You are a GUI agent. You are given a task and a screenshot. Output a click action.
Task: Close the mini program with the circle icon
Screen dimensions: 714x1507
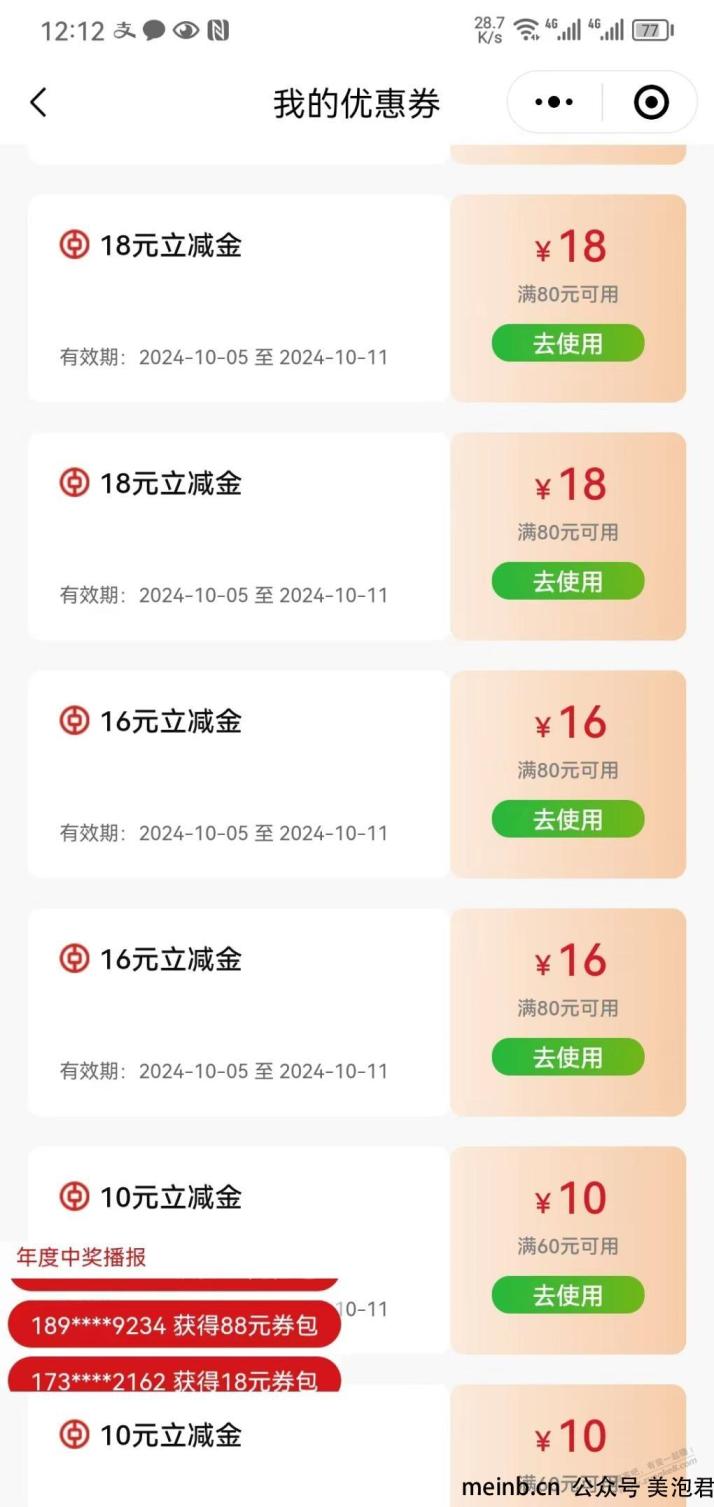pyautogui.click(x=651, y=102)
